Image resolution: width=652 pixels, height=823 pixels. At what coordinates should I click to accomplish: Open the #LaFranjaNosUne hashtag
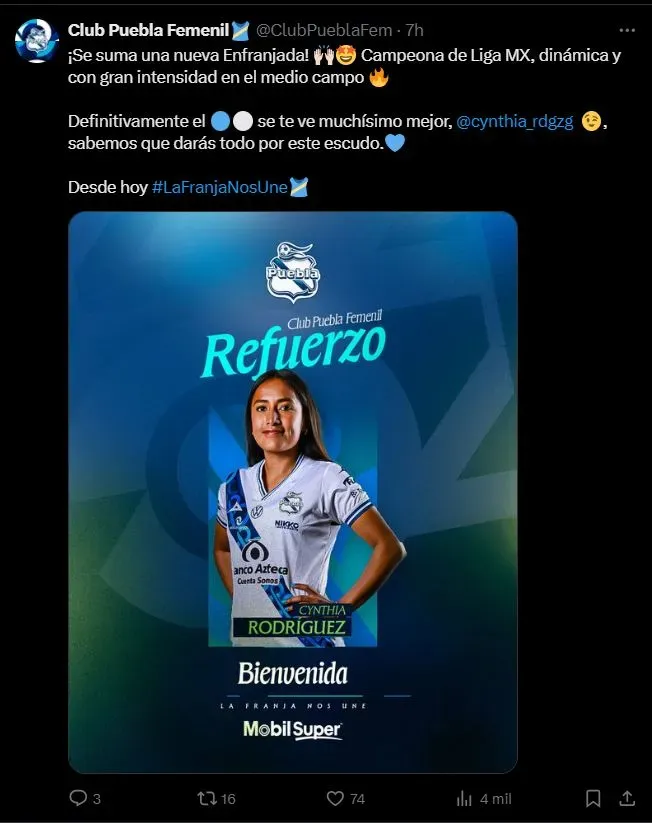pos(219,187)
